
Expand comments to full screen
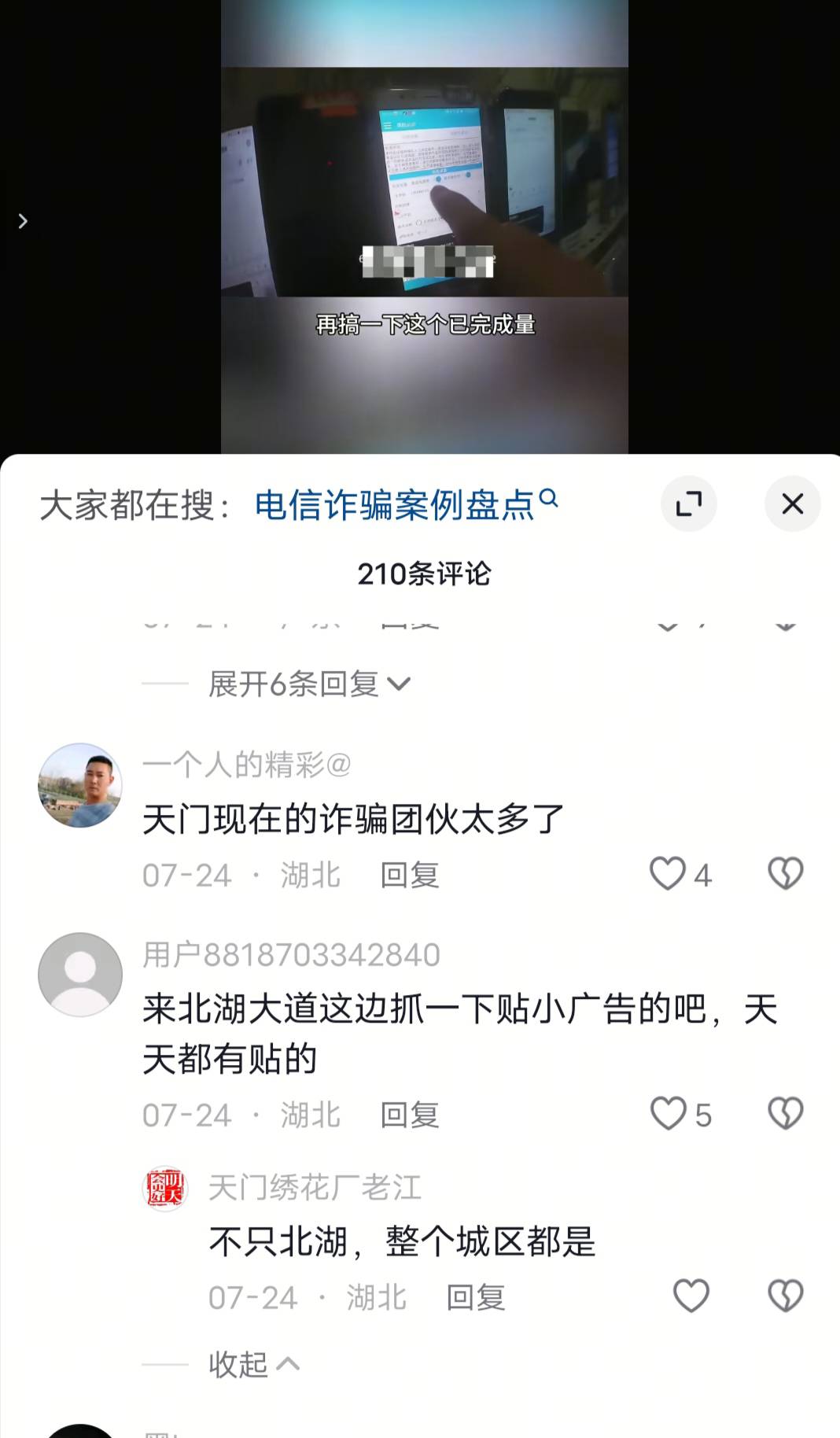(x=688, y=503)
